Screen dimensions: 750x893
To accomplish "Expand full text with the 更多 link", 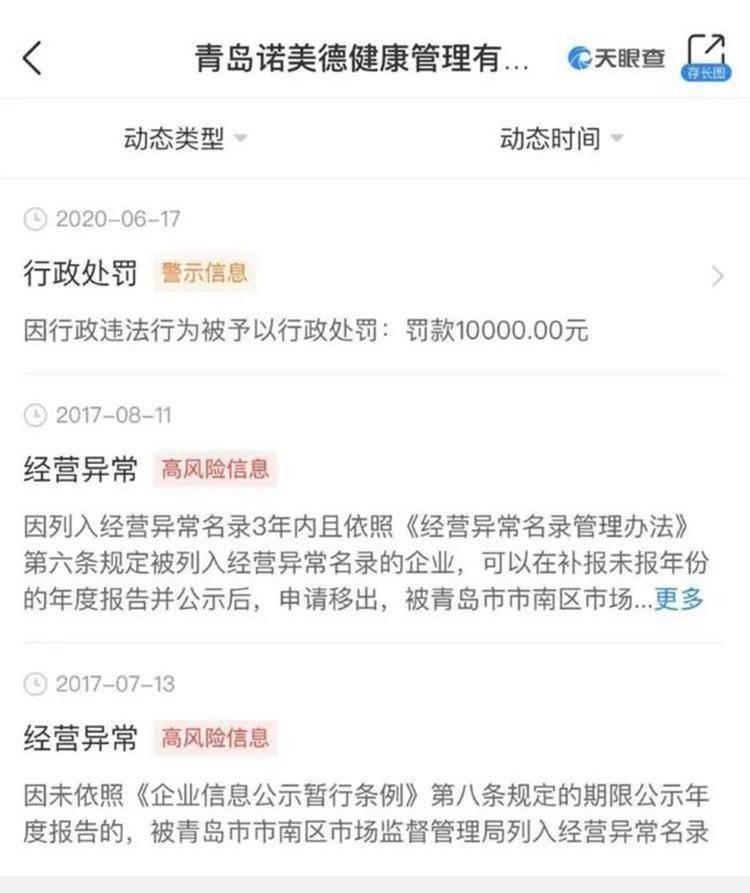I will (678, 599).
